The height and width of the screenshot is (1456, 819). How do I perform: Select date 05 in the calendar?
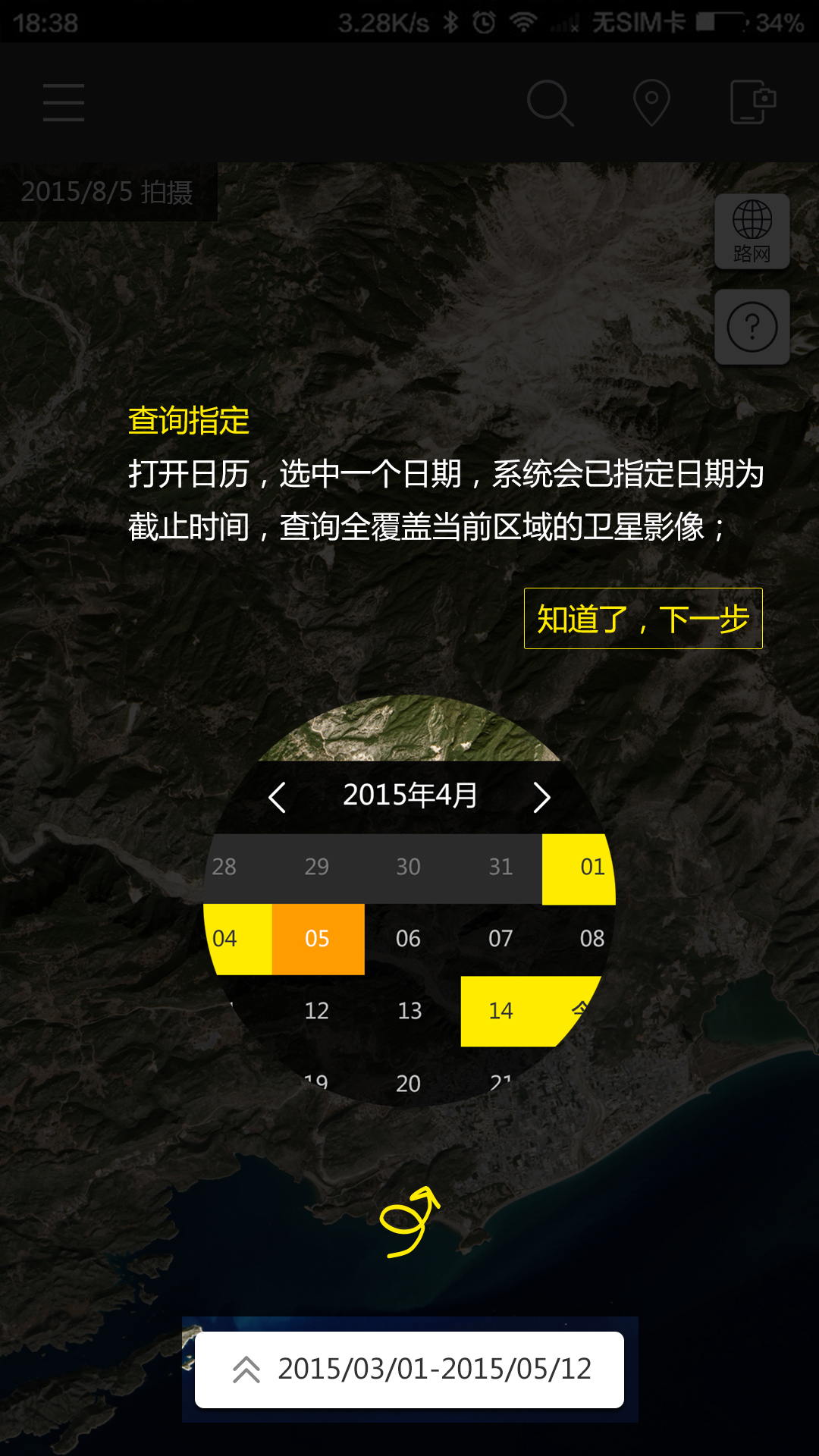[x=318, y=939]
